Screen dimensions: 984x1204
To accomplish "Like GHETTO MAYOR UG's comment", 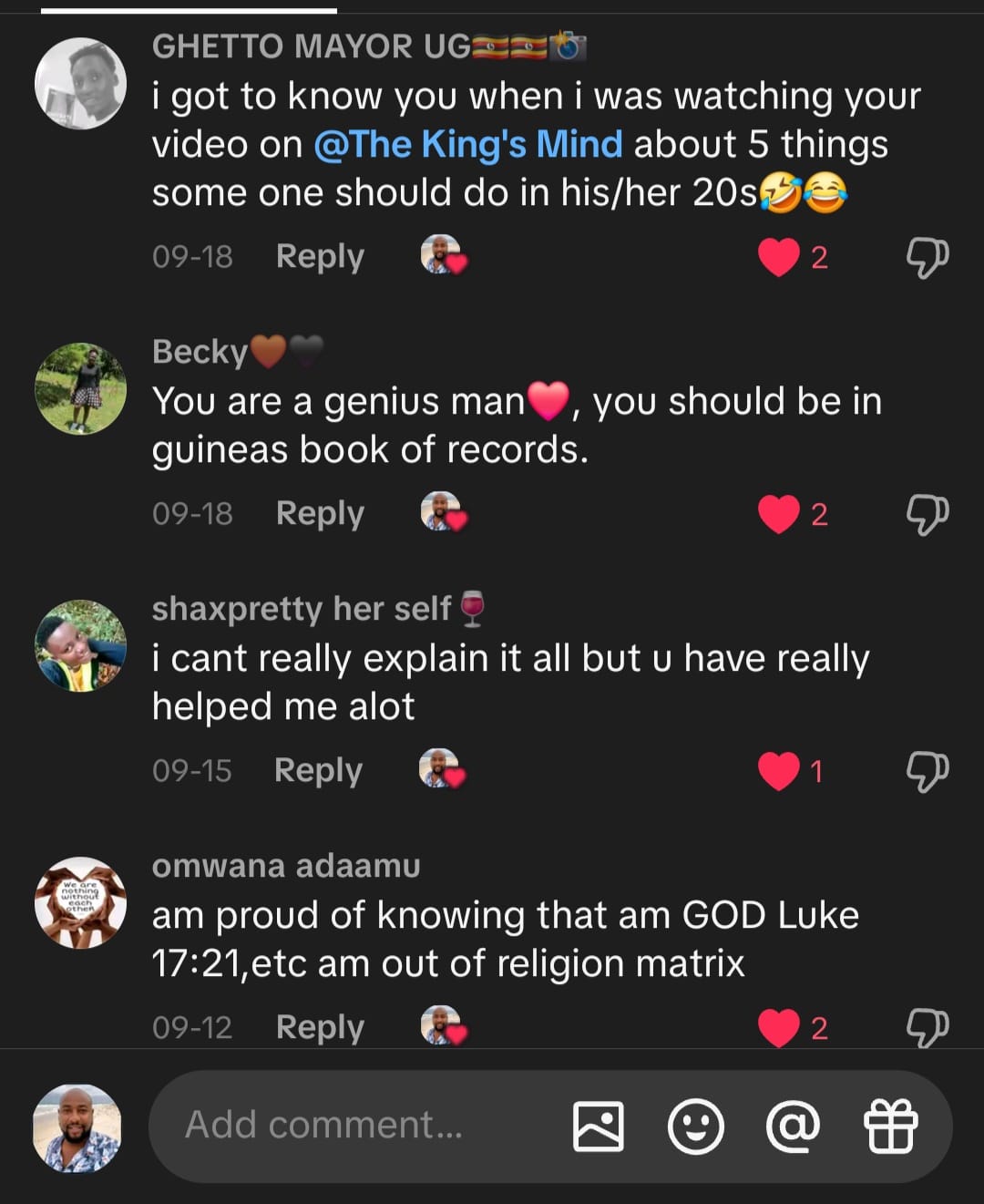I will point(778,257).
